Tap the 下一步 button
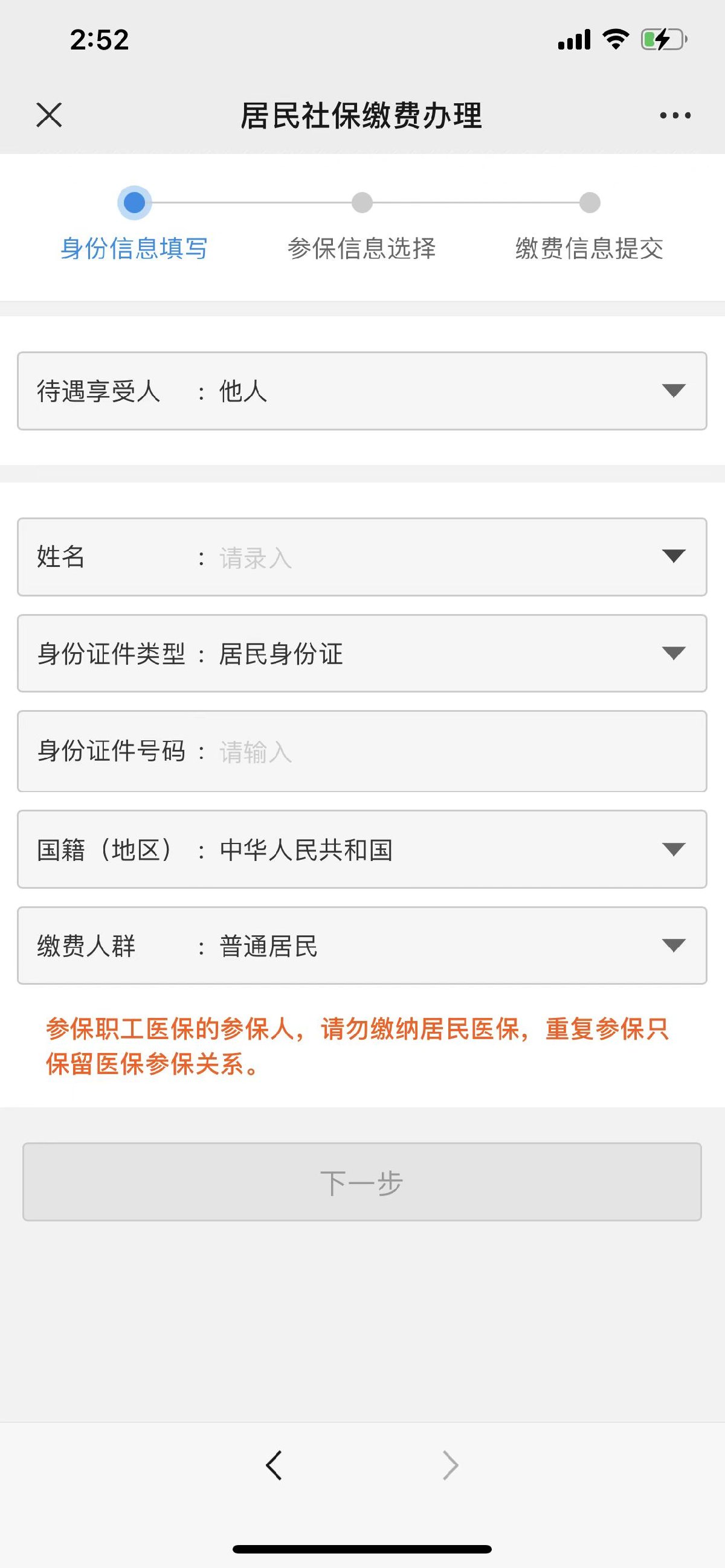Screen dimensions: 725x1568 tap(362, 1182)
